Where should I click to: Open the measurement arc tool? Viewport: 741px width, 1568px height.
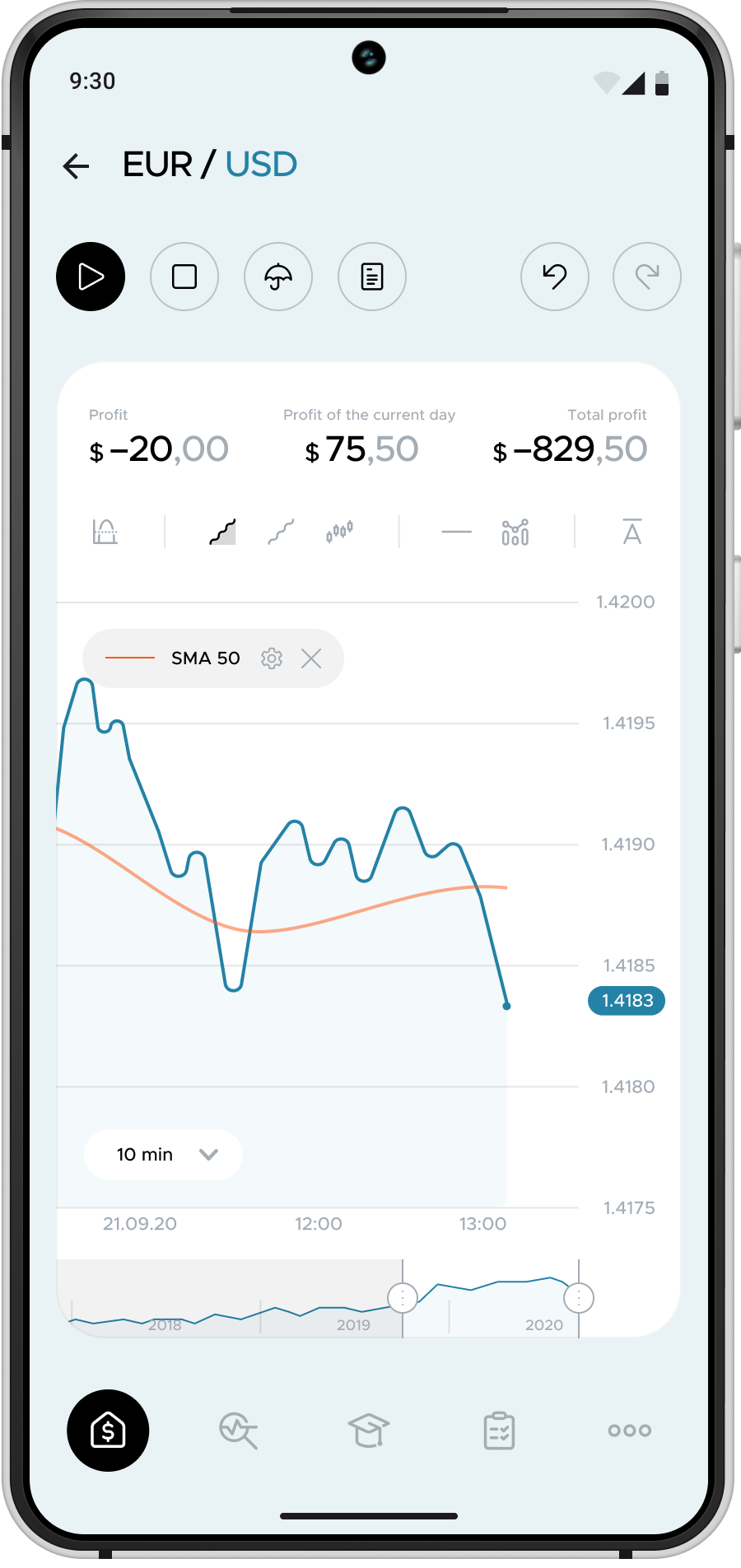point(105,533)
